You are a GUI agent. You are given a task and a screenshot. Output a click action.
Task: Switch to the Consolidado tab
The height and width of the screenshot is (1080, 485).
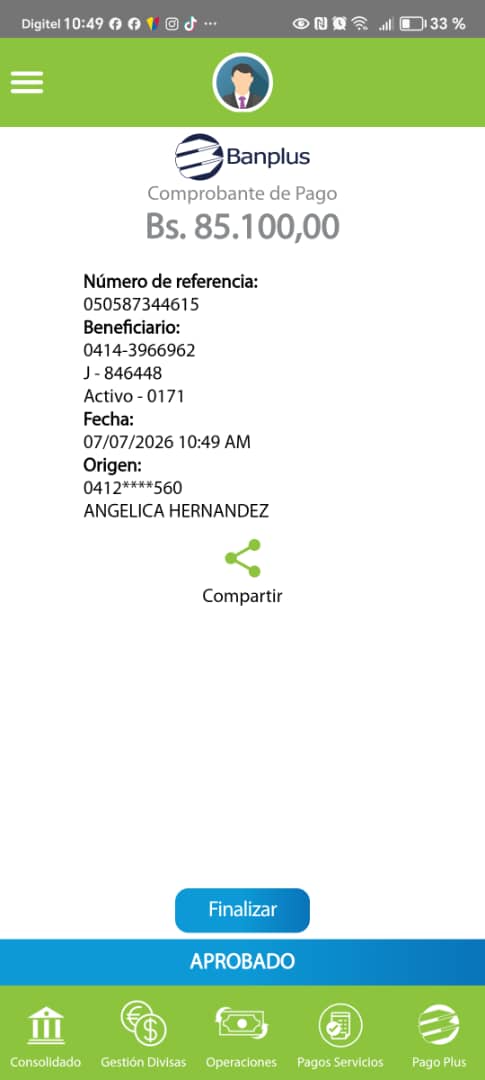point(45,1035)
